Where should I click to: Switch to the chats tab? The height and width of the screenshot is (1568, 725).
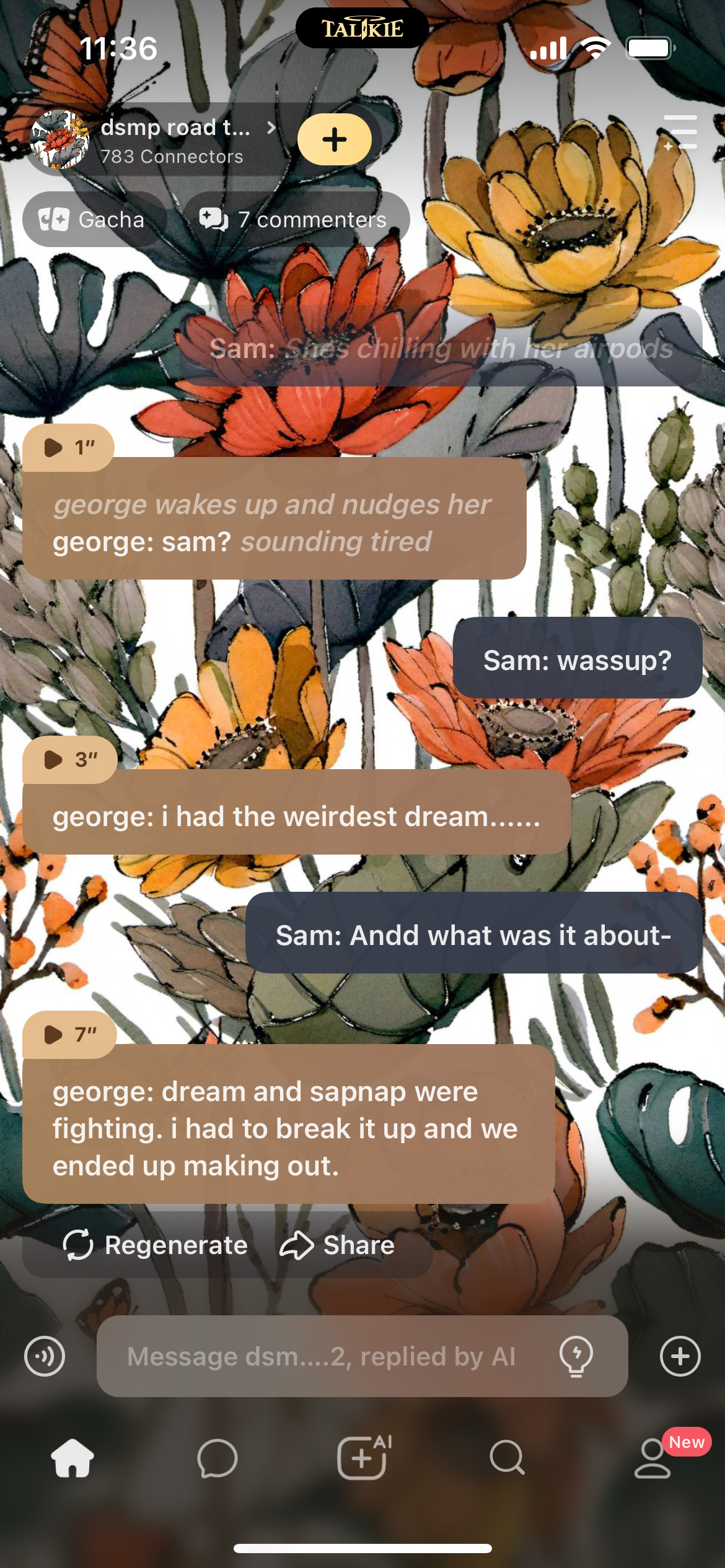pyautogui.click(x=217, y=1458)
